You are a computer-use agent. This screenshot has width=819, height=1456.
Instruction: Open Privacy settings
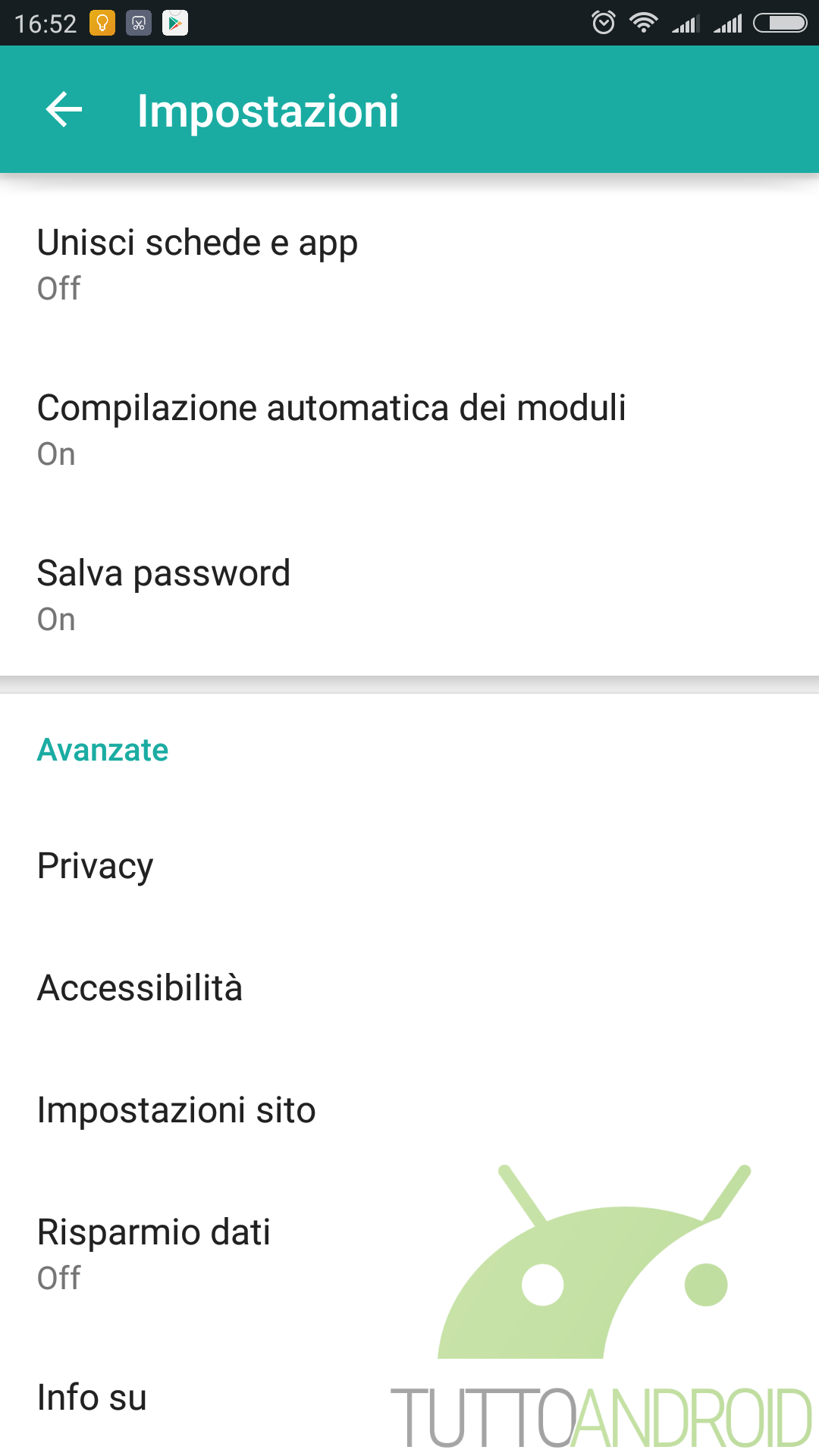pos(409,866)
